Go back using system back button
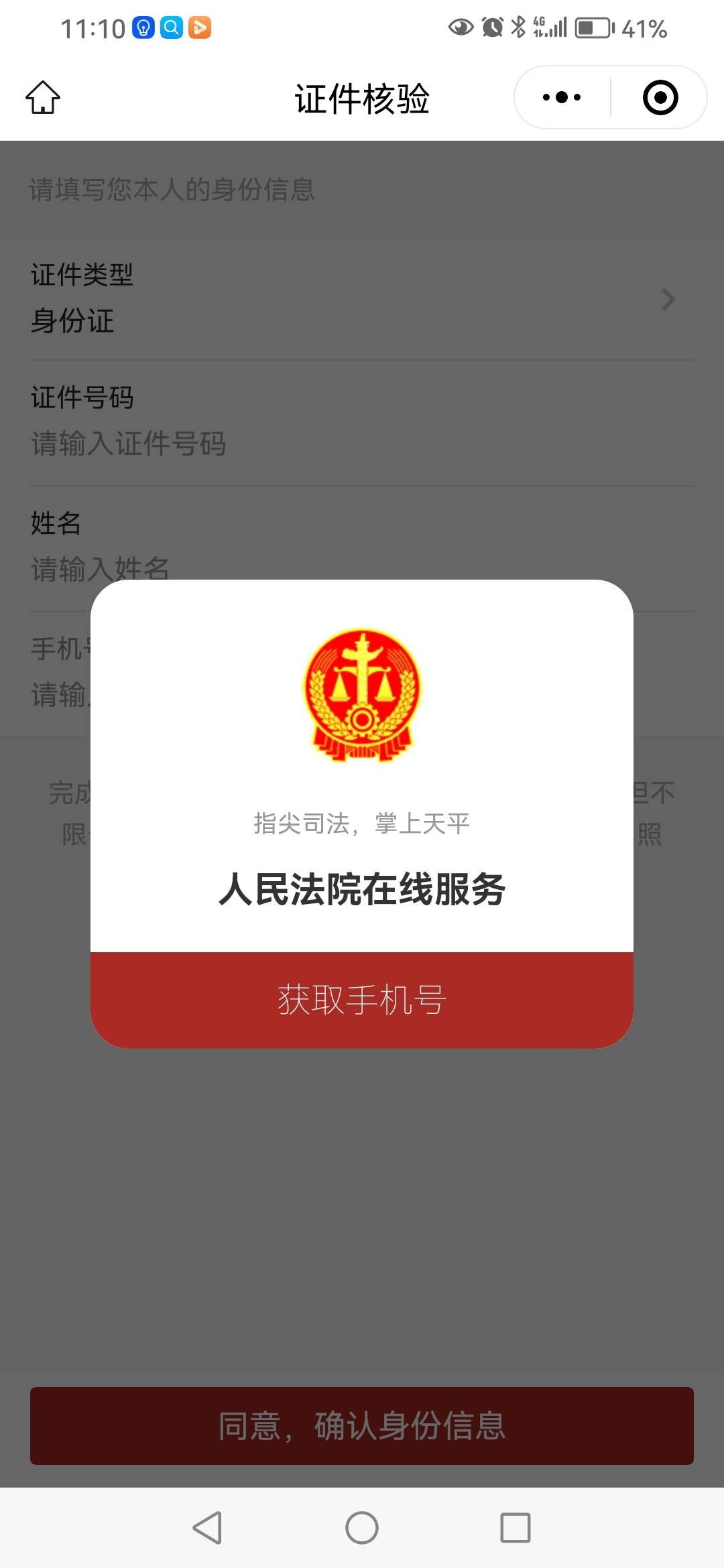Screen dimensions: 724x1568 pyautogui.click(x=207, y=1528)
